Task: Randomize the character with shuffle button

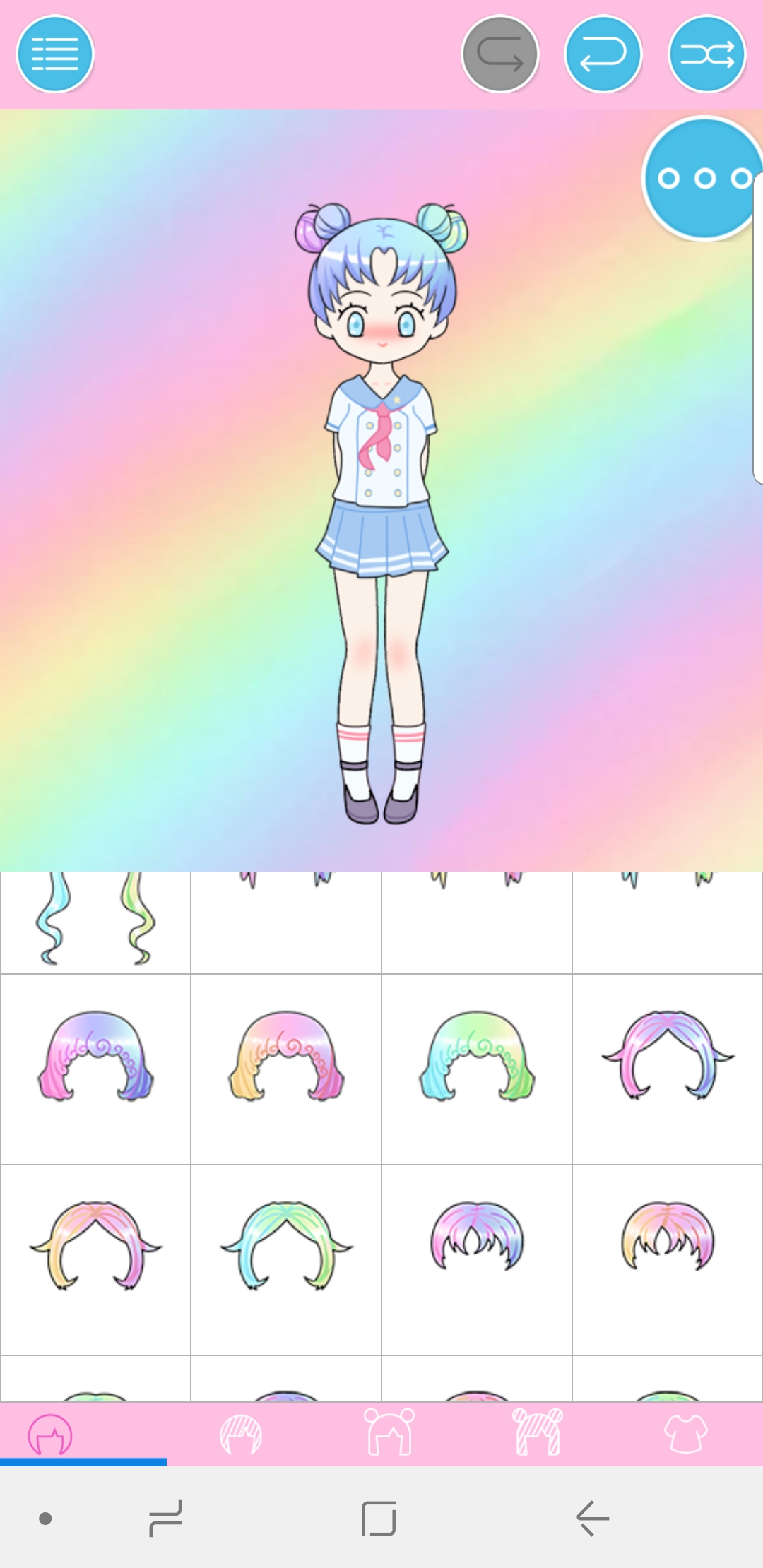Action: 706,54
